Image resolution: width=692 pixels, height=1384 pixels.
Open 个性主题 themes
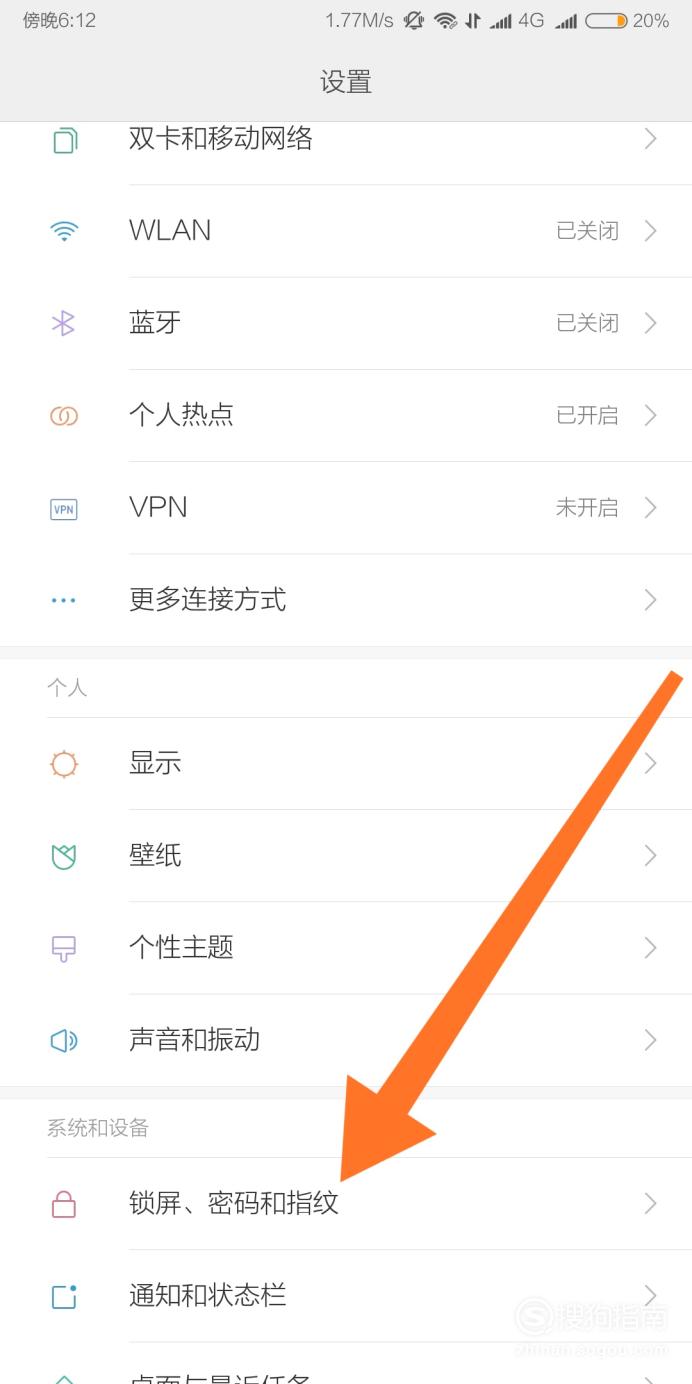pyautogui.click(x=346, y=948)
